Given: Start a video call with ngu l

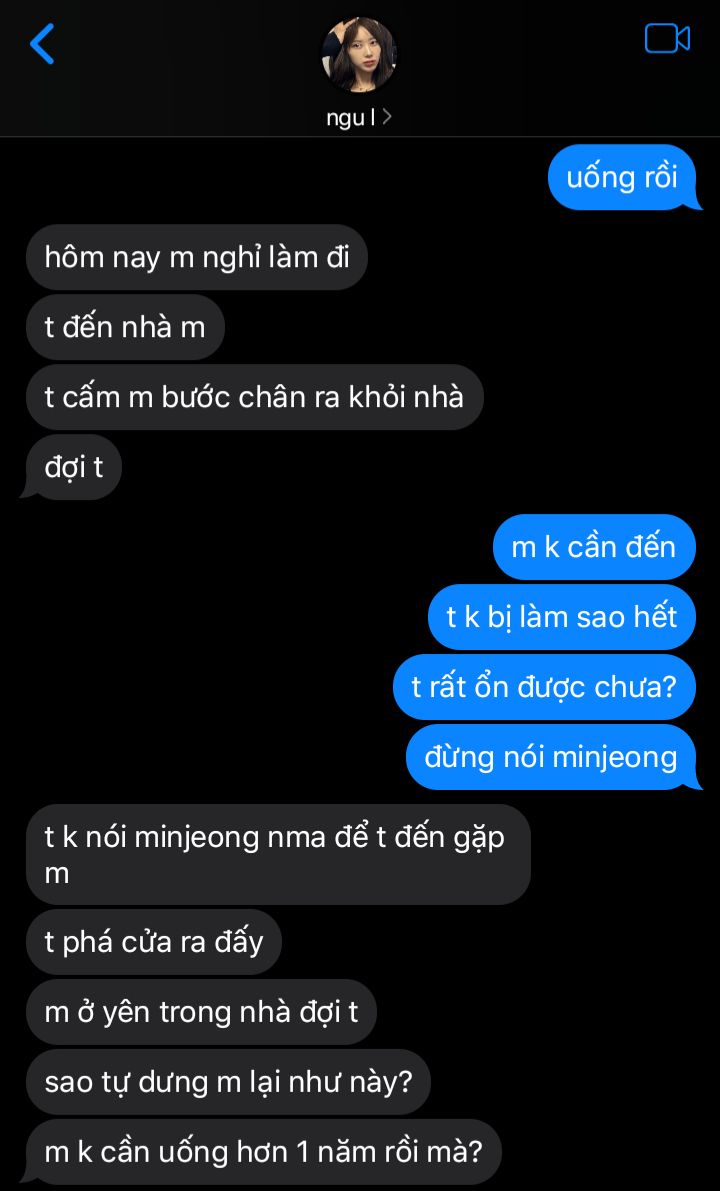Looking at the screenshot, I should click(667, 39).
